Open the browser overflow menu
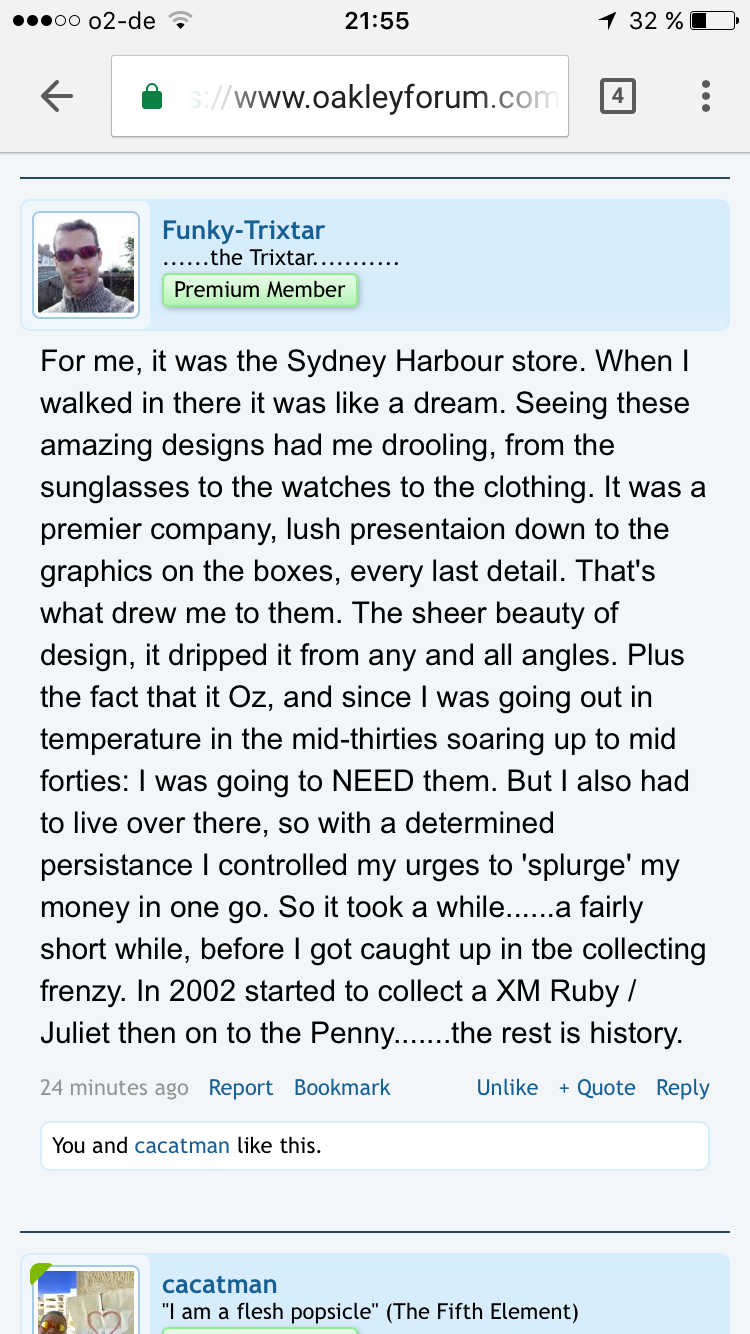The image size is (750, 1334). [x=706, y=96]
